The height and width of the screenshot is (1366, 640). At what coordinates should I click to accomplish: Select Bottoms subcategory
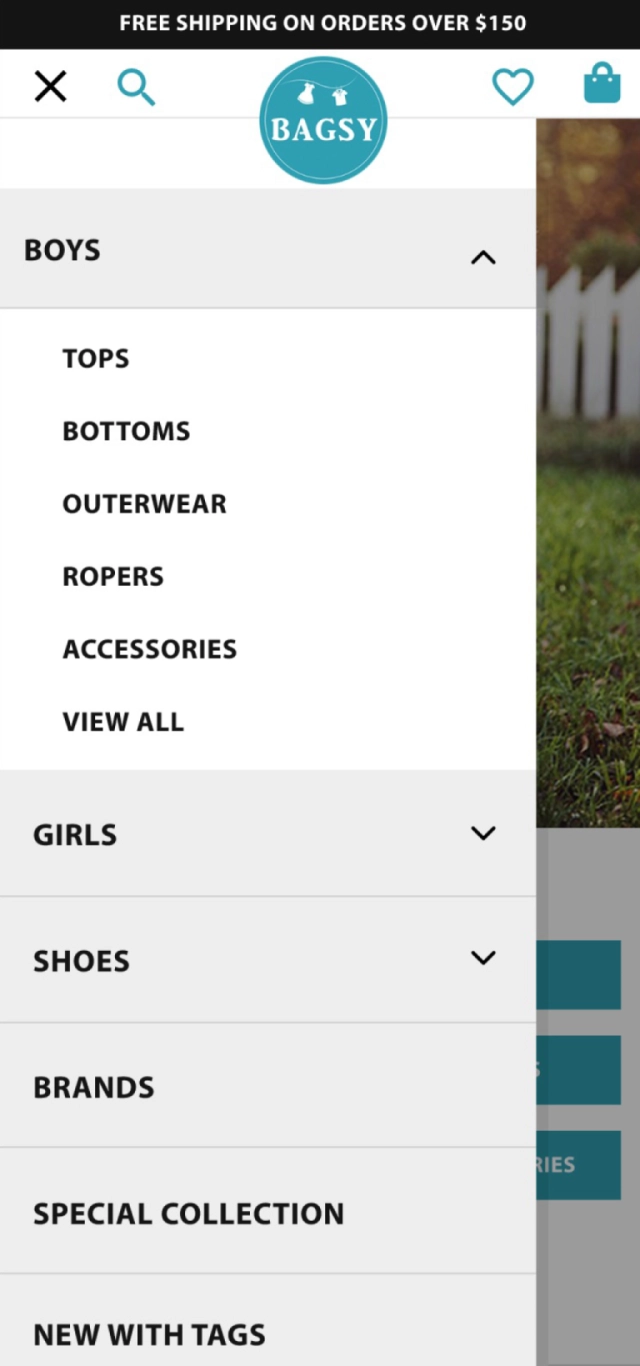126,431
